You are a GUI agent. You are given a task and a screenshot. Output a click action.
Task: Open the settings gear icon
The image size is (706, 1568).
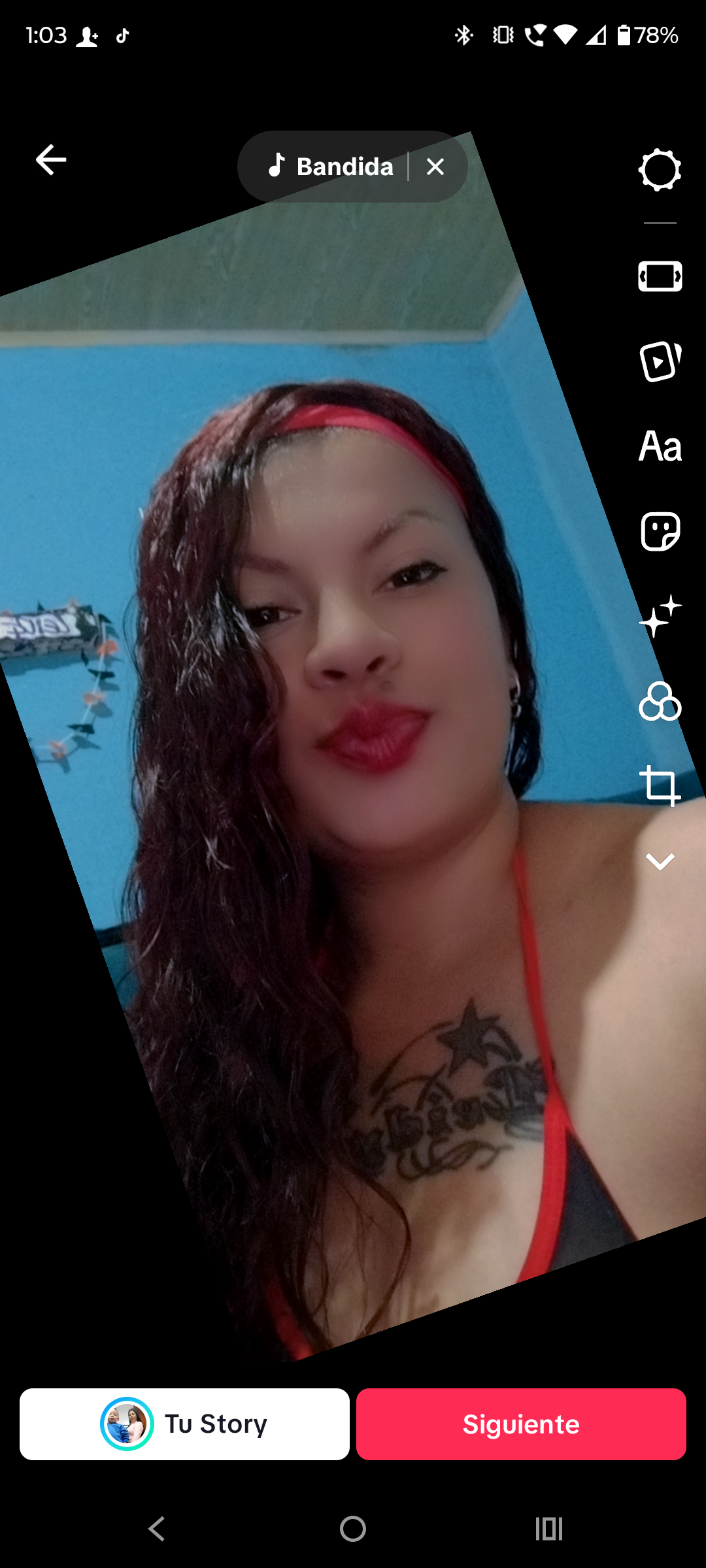click(660, 171)
